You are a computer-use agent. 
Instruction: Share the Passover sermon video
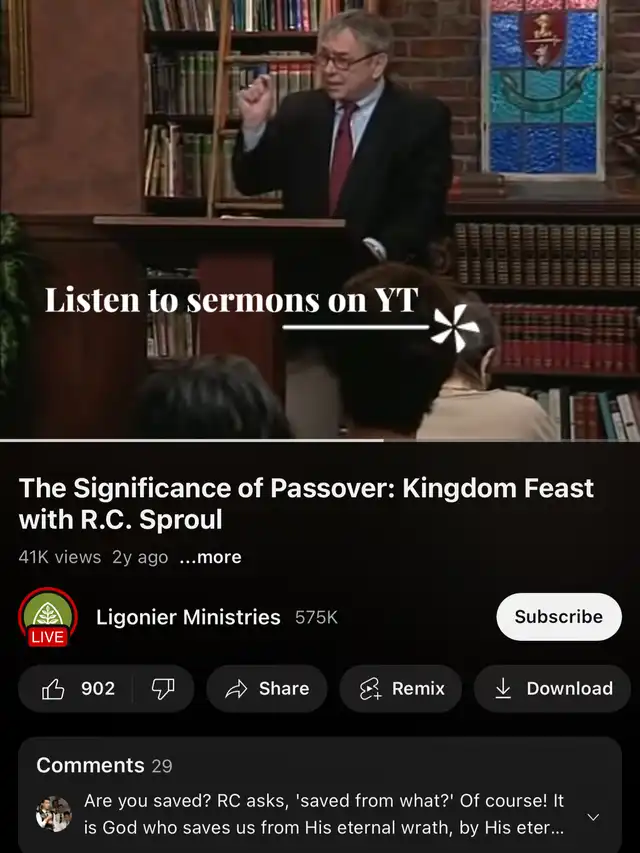click(267, 689)
